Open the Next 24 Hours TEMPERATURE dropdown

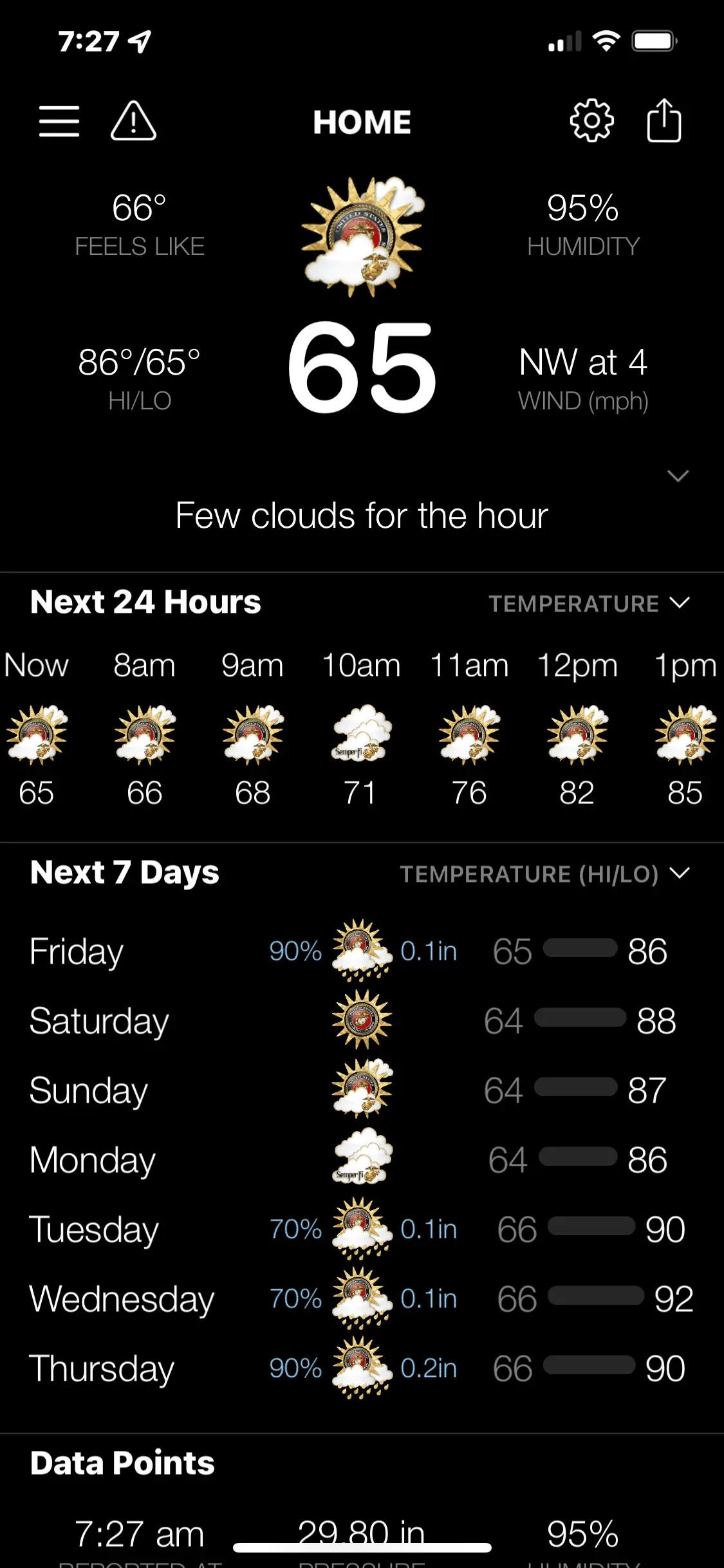pyautogui.click(x=589, y=604)
